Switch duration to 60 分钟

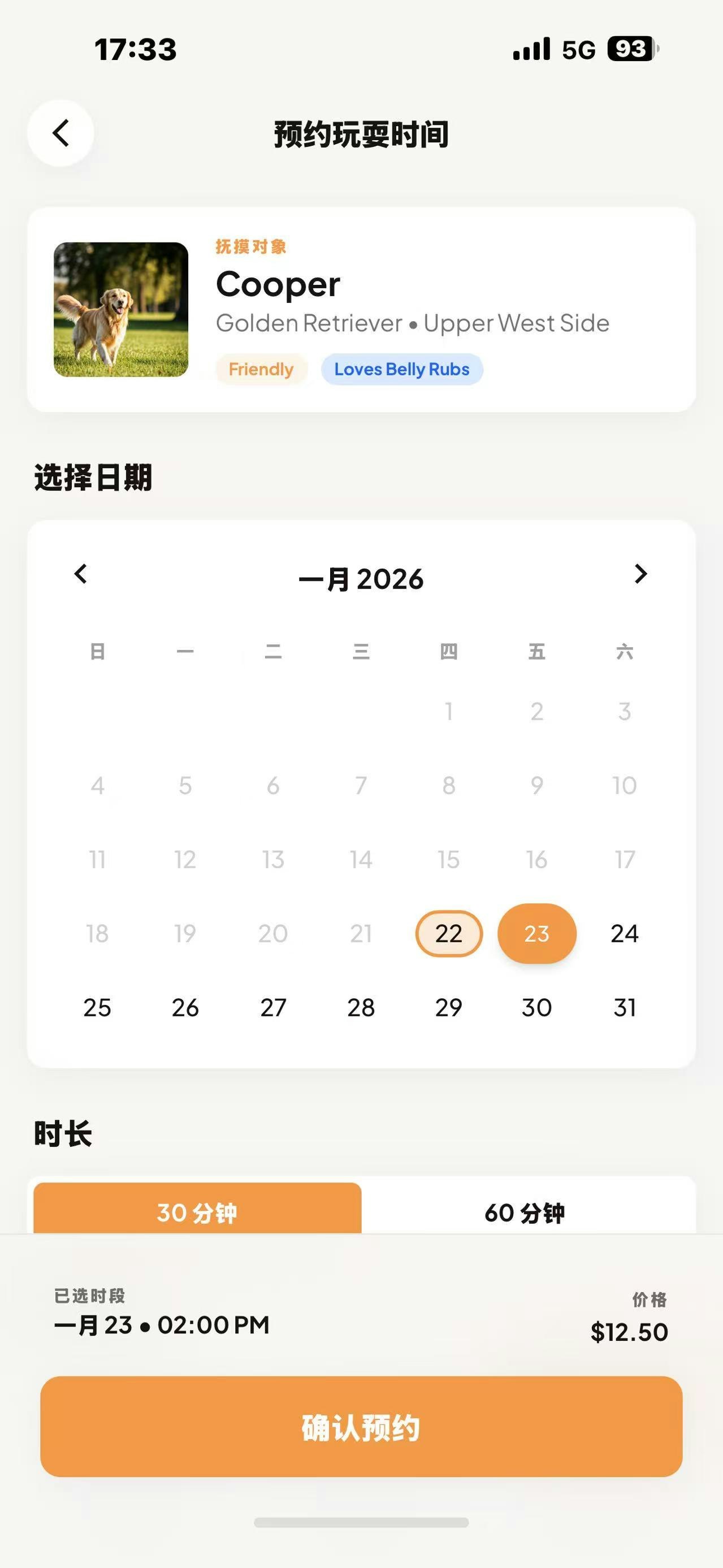coord(525,1211)
